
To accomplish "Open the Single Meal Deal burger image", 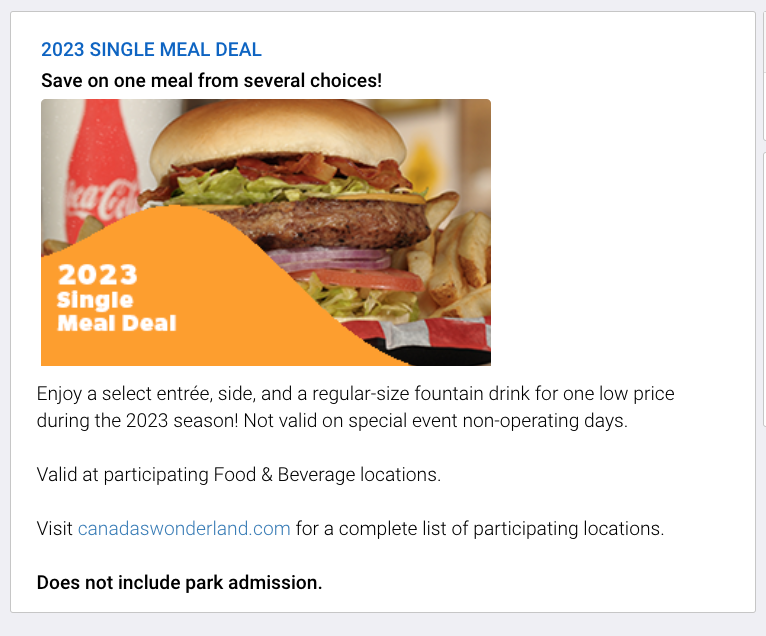I will point(266,232).
